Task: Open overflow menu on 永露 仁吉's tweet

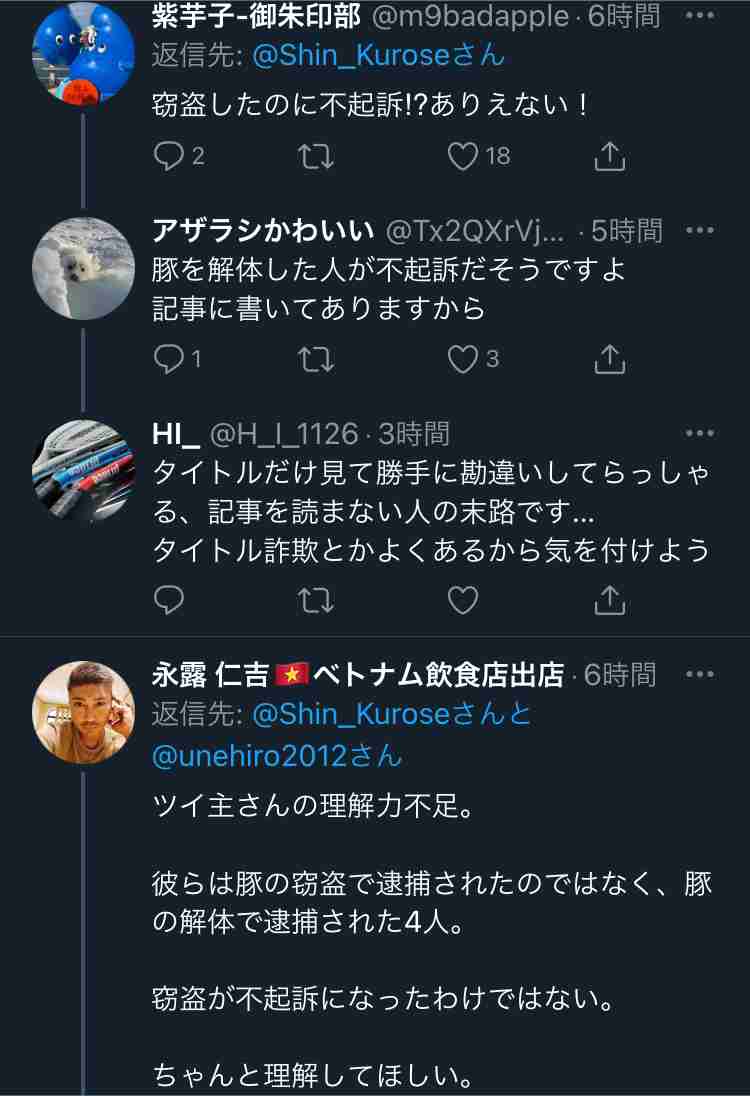Action: click(x=699, y=674)
